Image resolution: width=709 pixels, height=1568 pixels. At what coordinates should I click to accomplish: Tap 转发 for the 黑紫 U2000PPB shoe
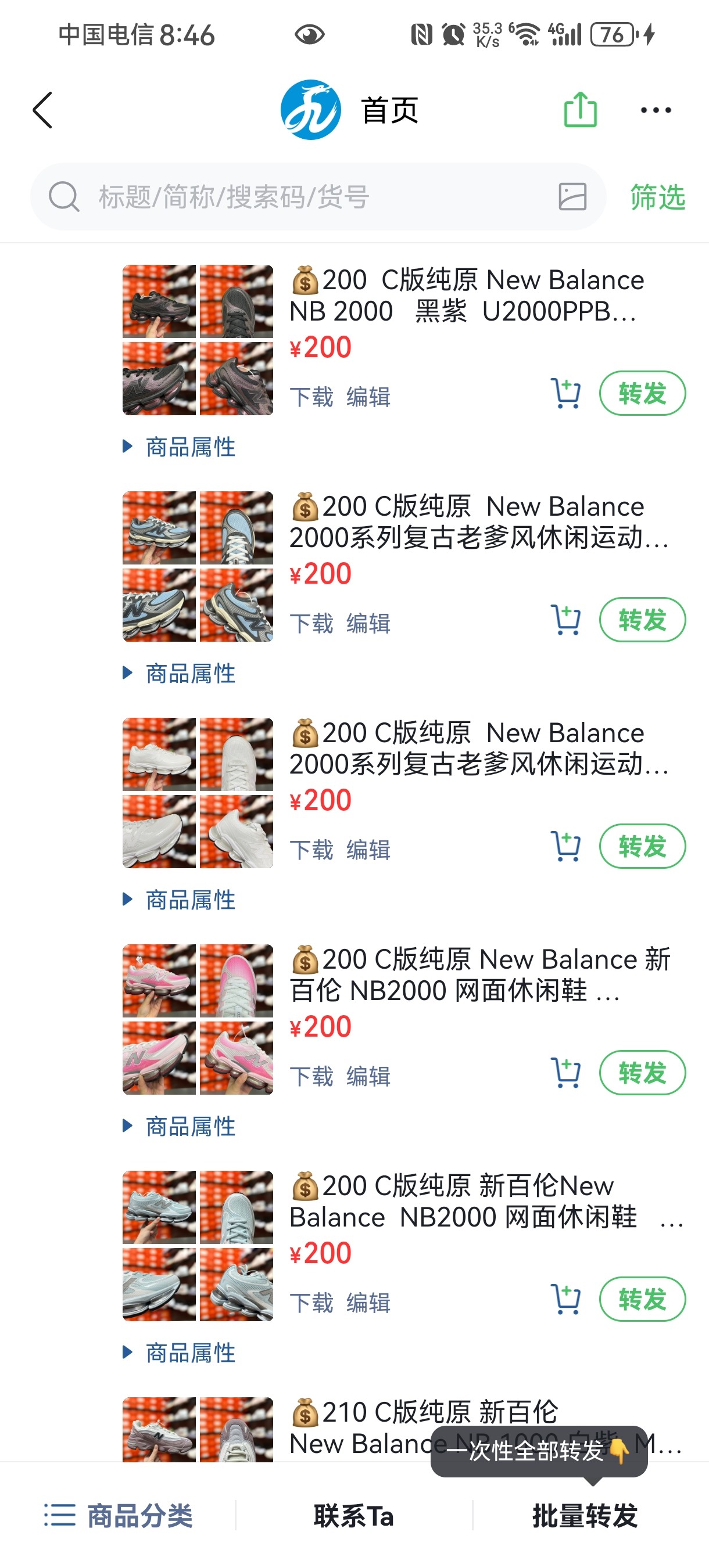coord(642,393)
